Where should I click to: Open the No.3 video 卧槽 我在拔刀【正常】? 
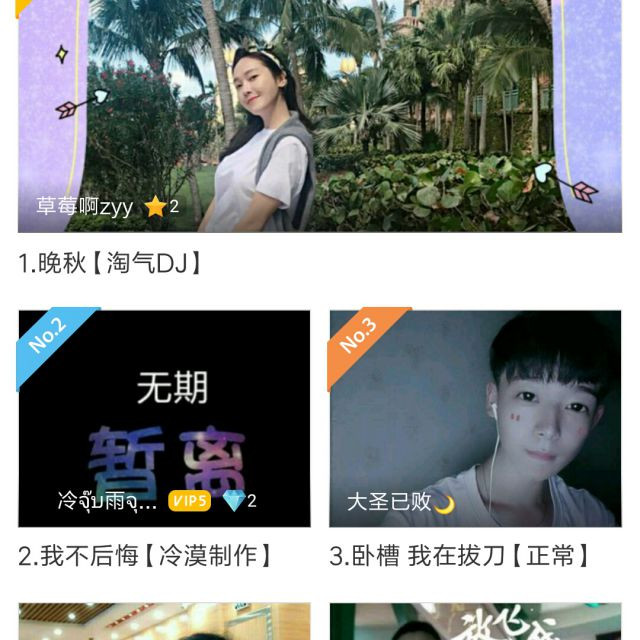click(x=475, y=418)
